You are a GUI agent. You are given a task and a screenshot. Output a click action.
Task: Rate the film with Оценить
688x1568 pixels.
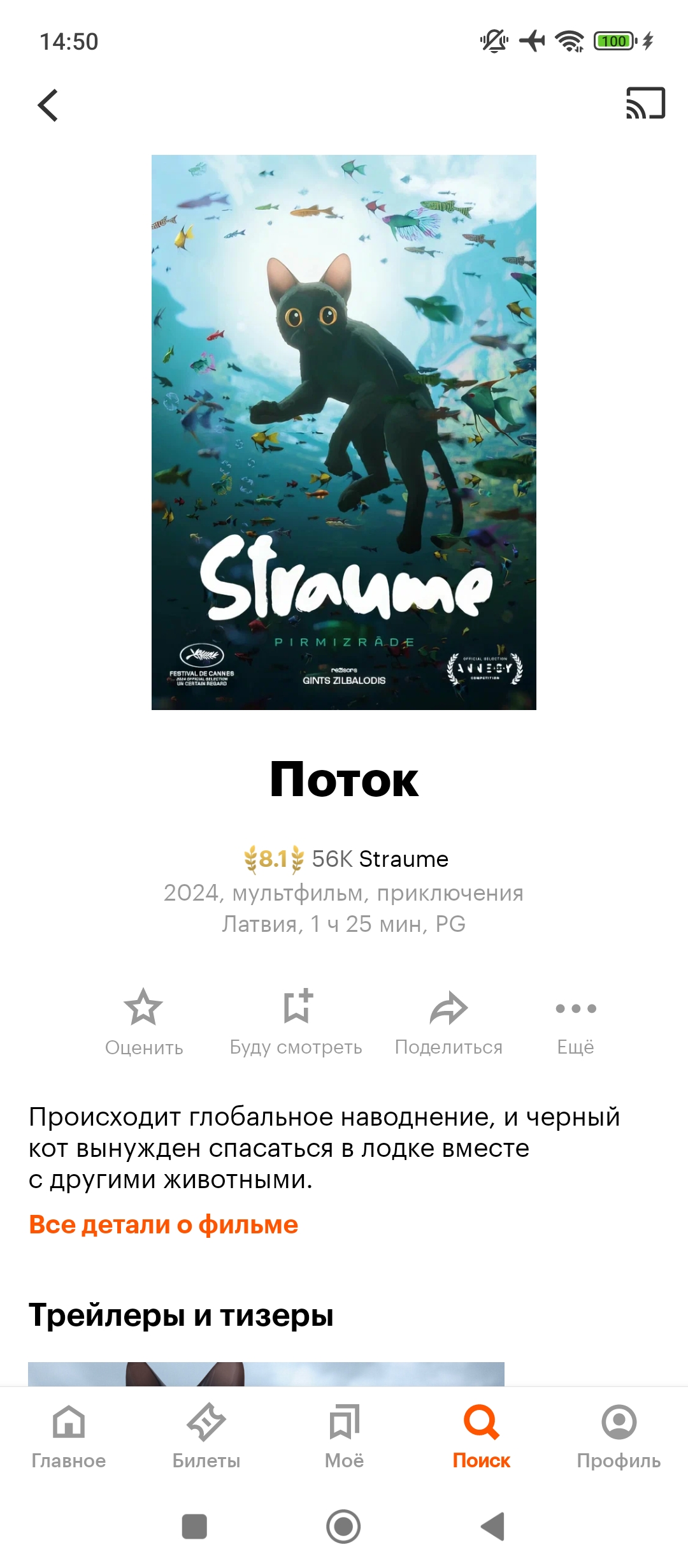144,1023
